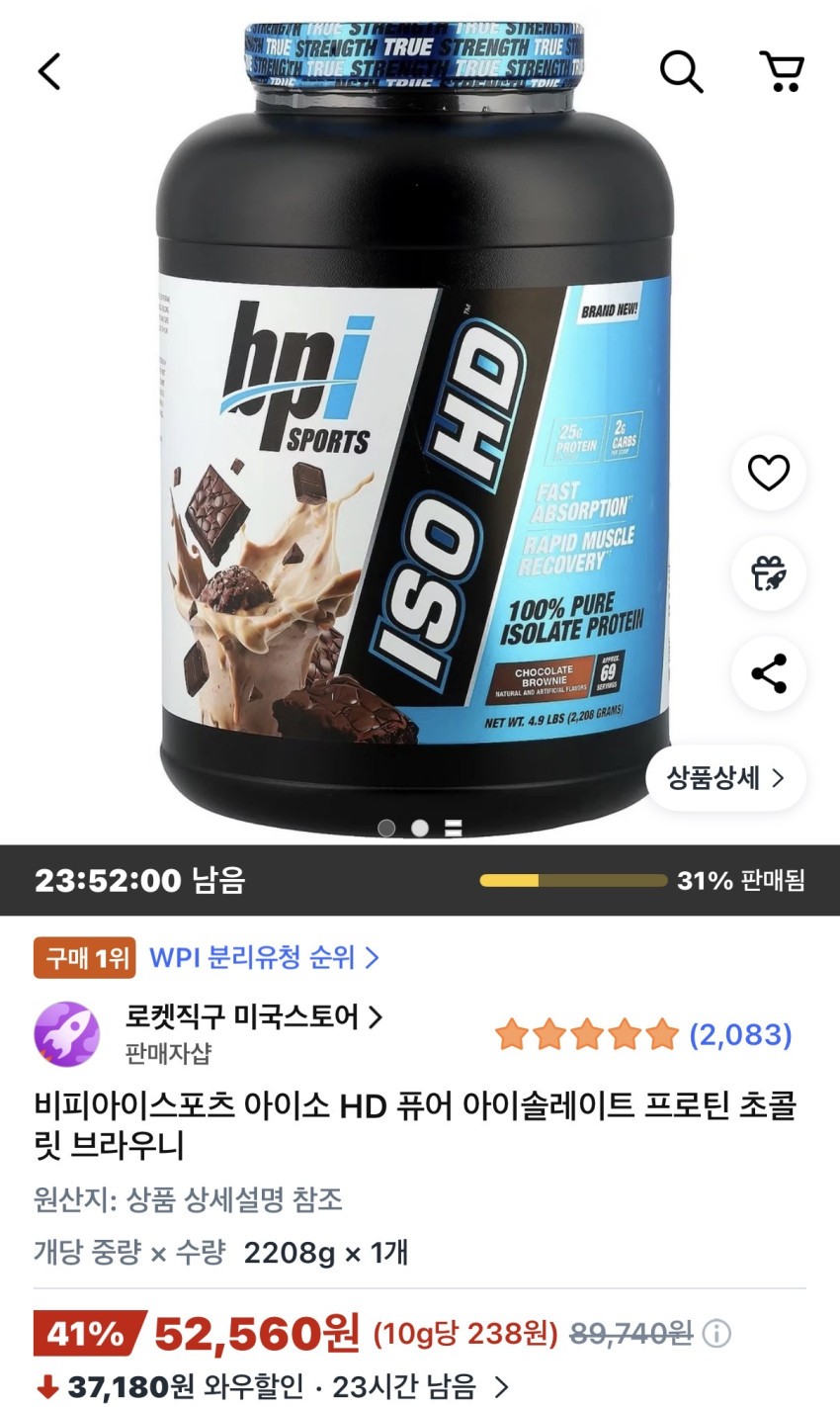Open search with the magnifier icon

pyautogui.click(x=681, y=71)
